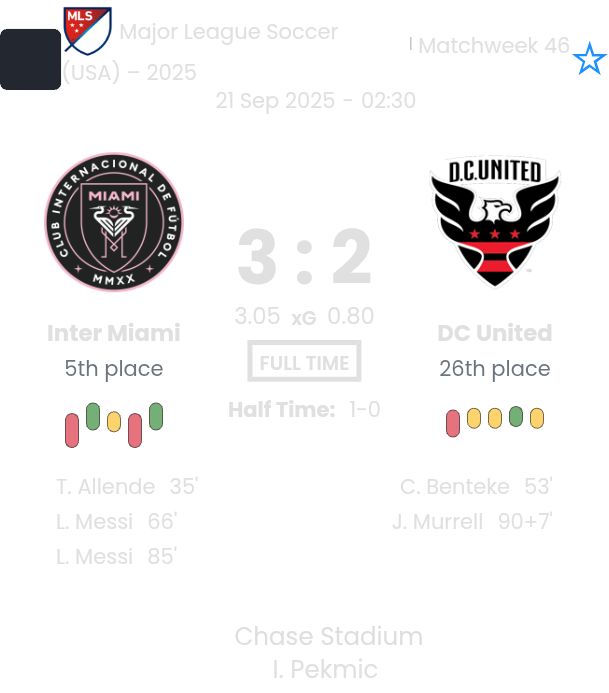
Task: Add this match to favorites with the star
Action: pyautogui.click(x=589, y=60)
